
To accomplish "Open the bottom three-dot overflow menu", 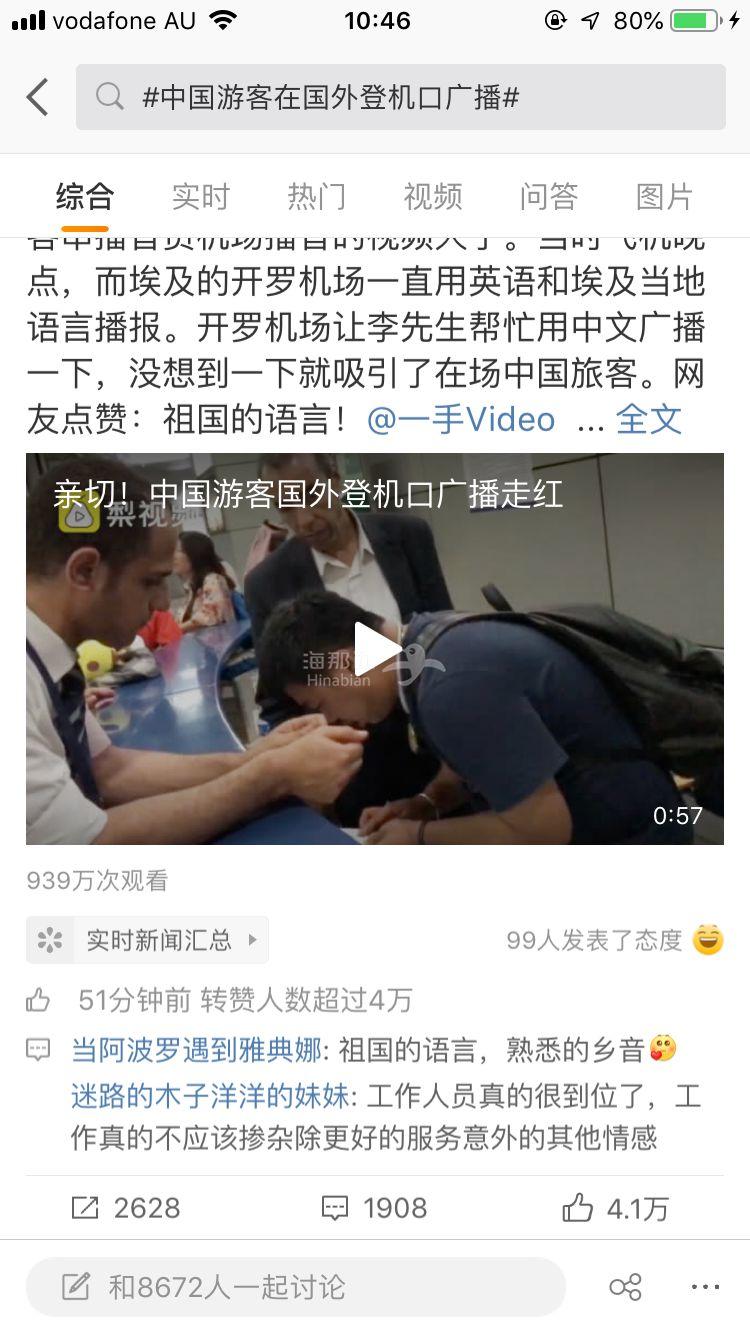I will point(705,1287).
